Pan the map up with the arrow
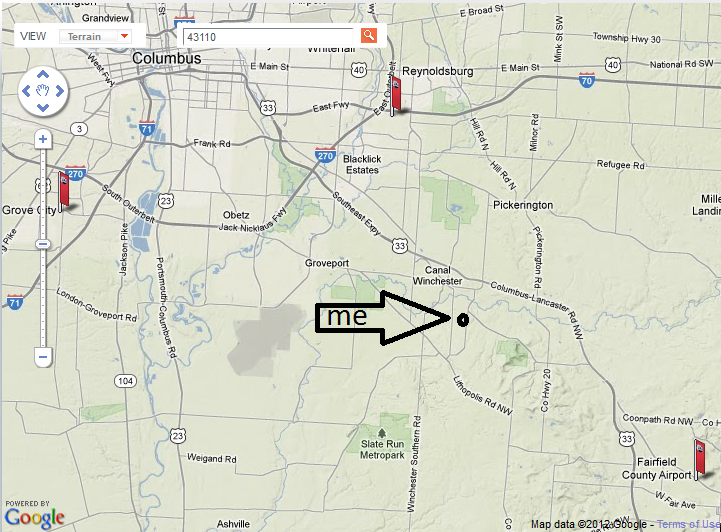The width and height of the screenshot is (721, 532). [43, 73]
